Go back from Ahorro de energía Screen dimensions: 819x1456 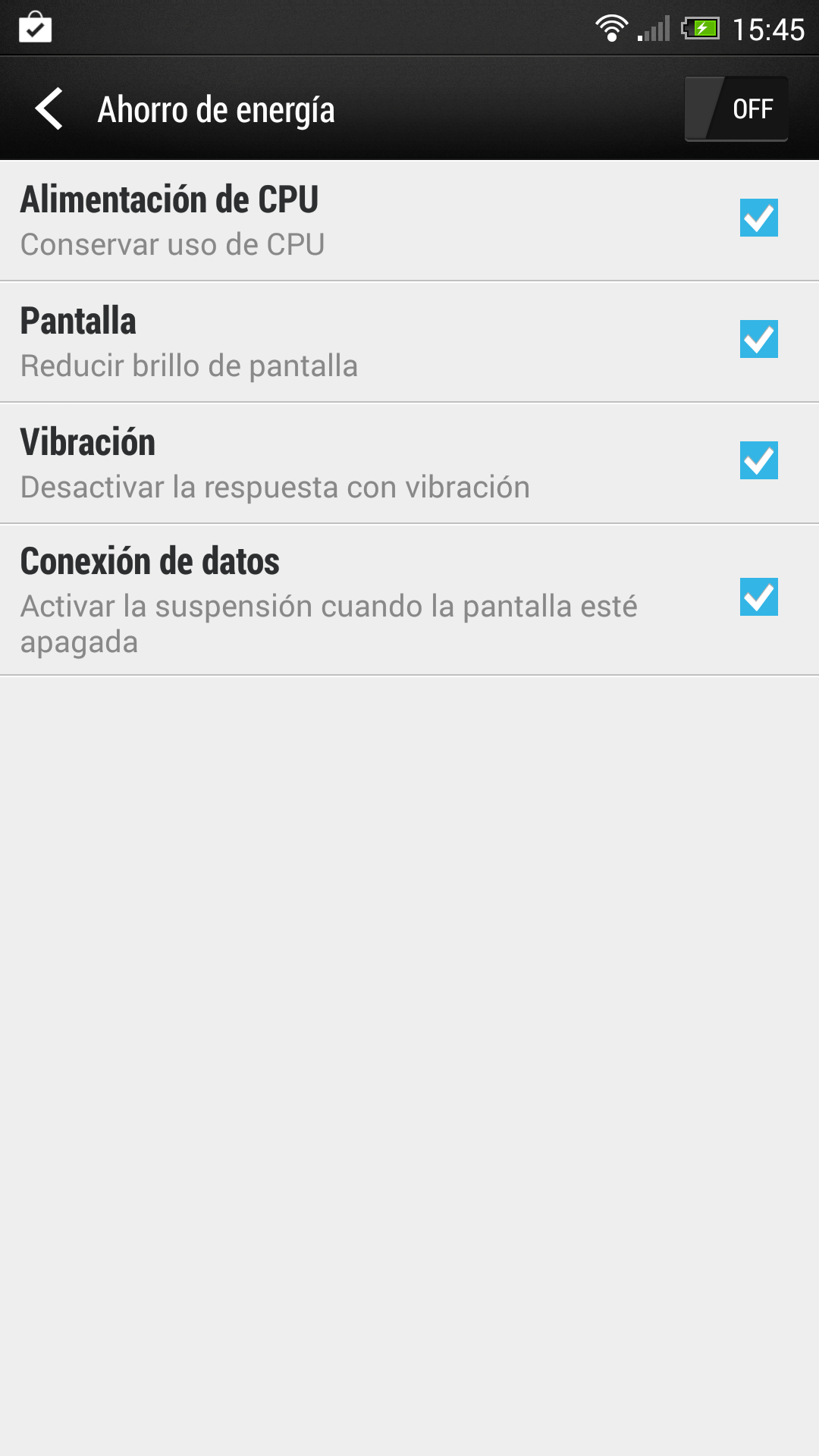(x=50, y=109)
